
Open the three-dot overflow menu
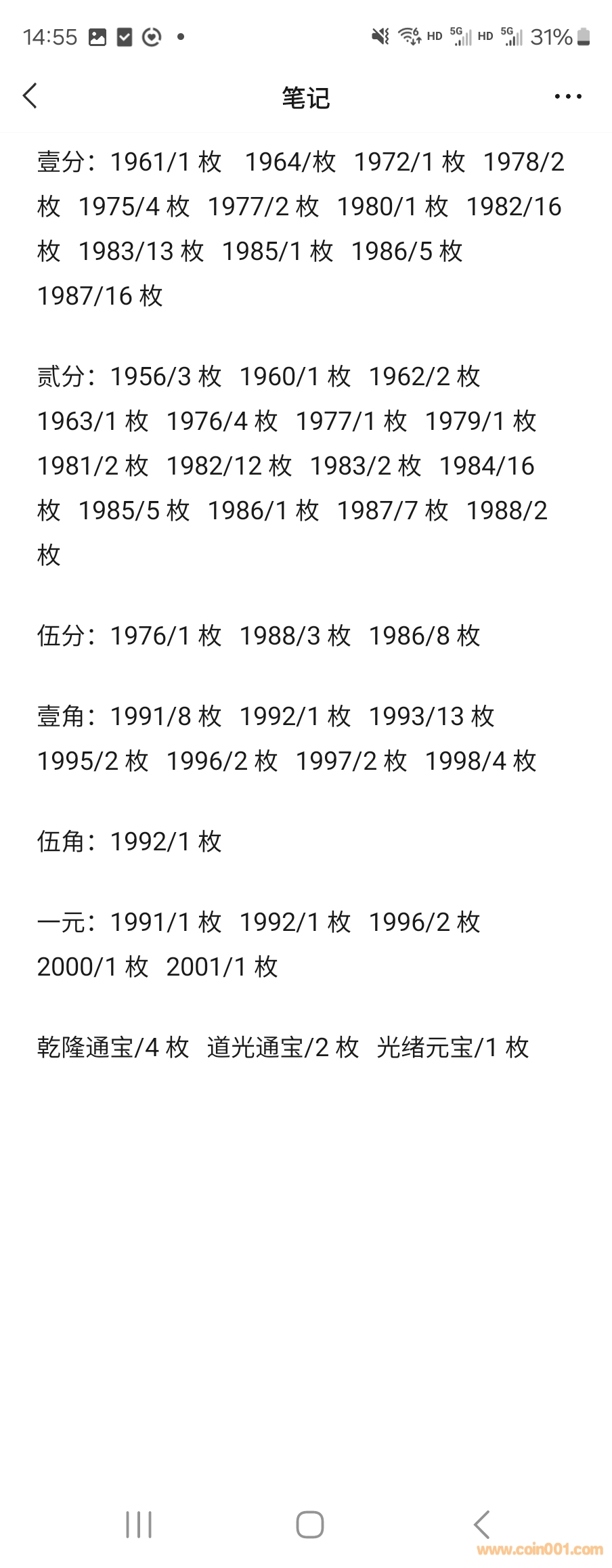(x=567, y=97)
